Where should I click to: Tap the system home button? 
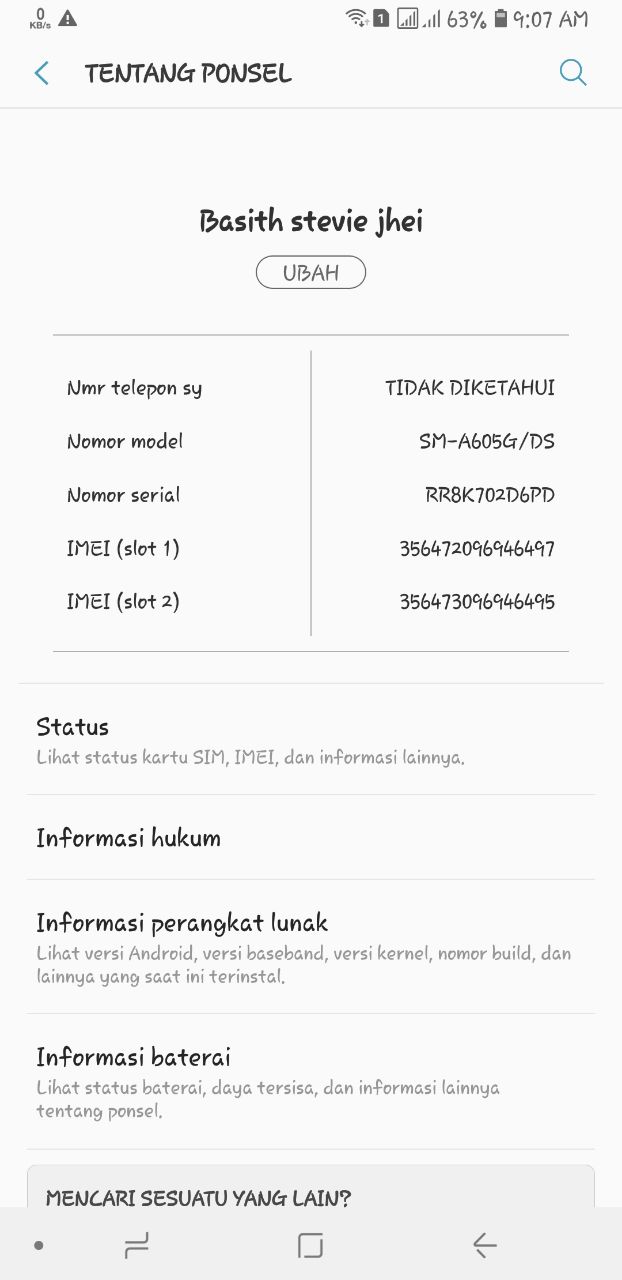(x=310, y=1245)
